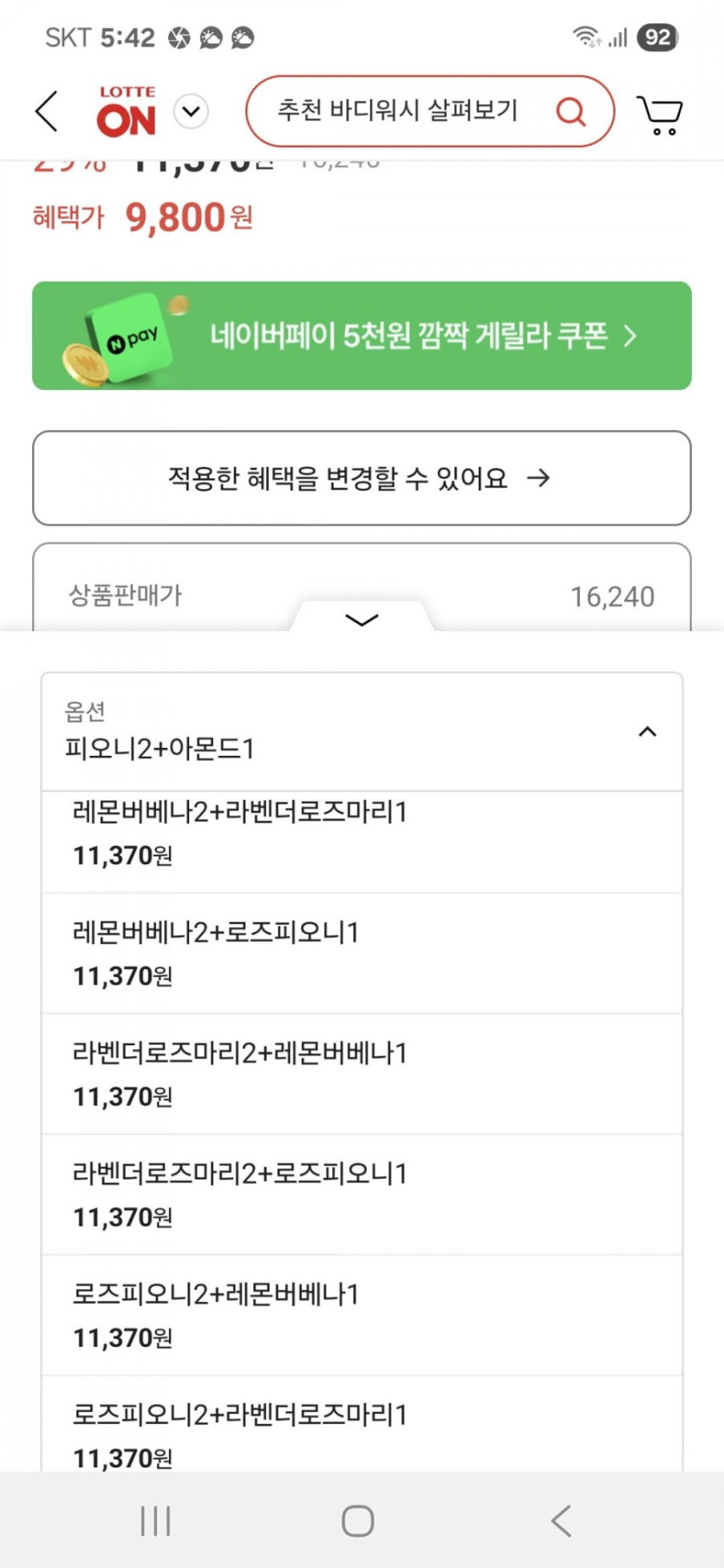Image resolution: width=724 pixels, height=1568 pixels.
Task: Tap the magnifier search icon
Action: [x=571, y=111]
